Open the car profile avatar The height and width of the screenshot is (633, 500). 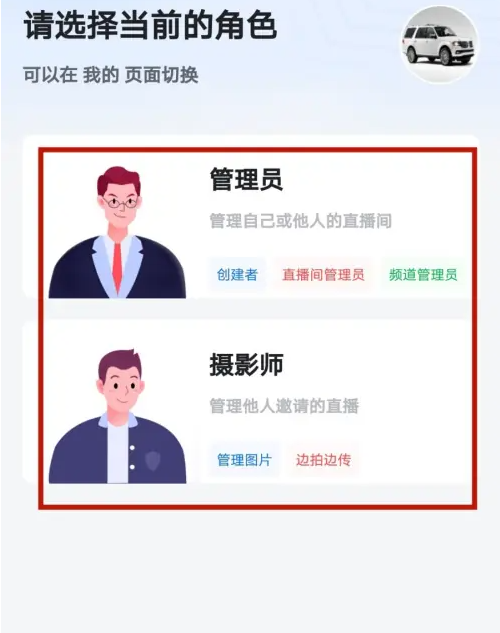[439, 44]
